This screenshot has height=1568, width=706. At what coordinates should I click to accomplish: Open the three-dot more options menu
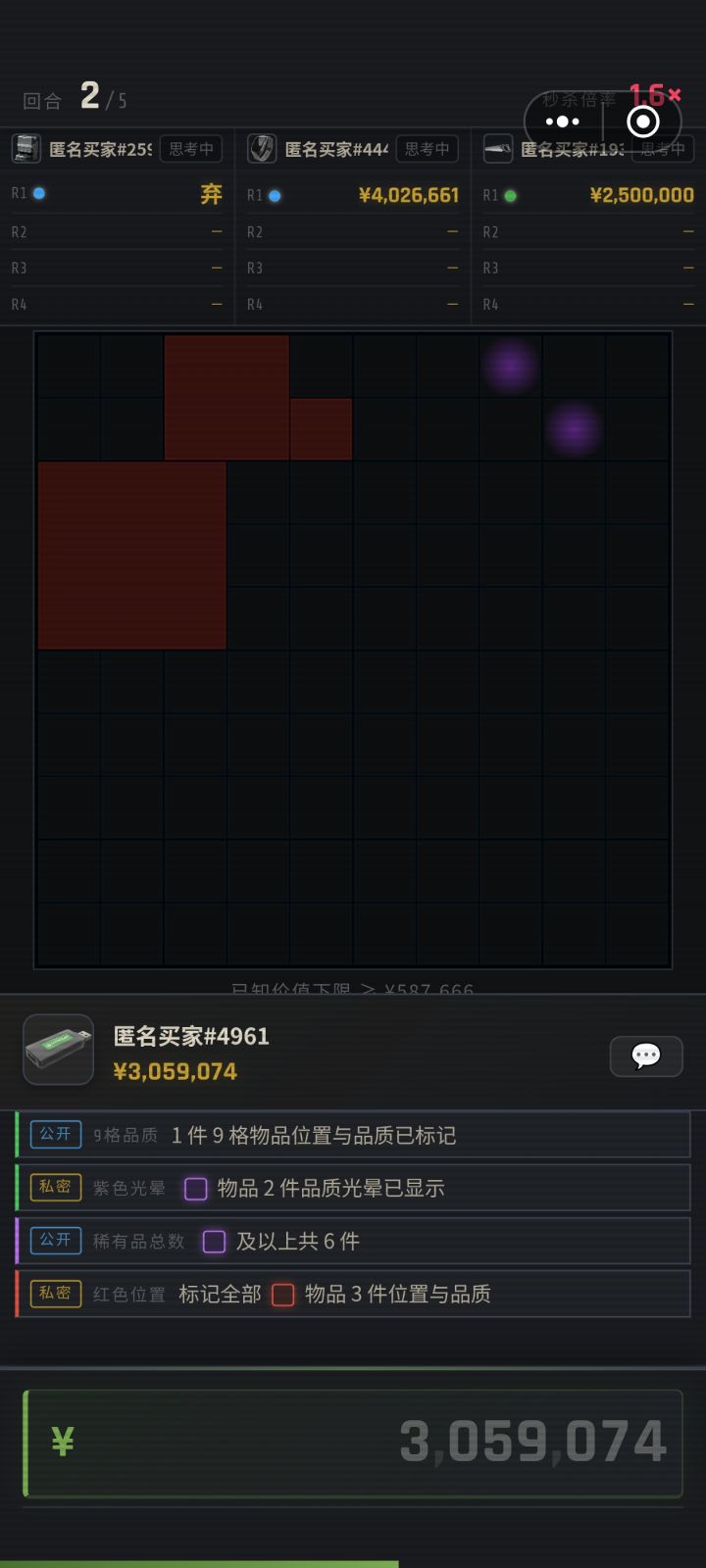pyautogui.click(x=562, y=121)
